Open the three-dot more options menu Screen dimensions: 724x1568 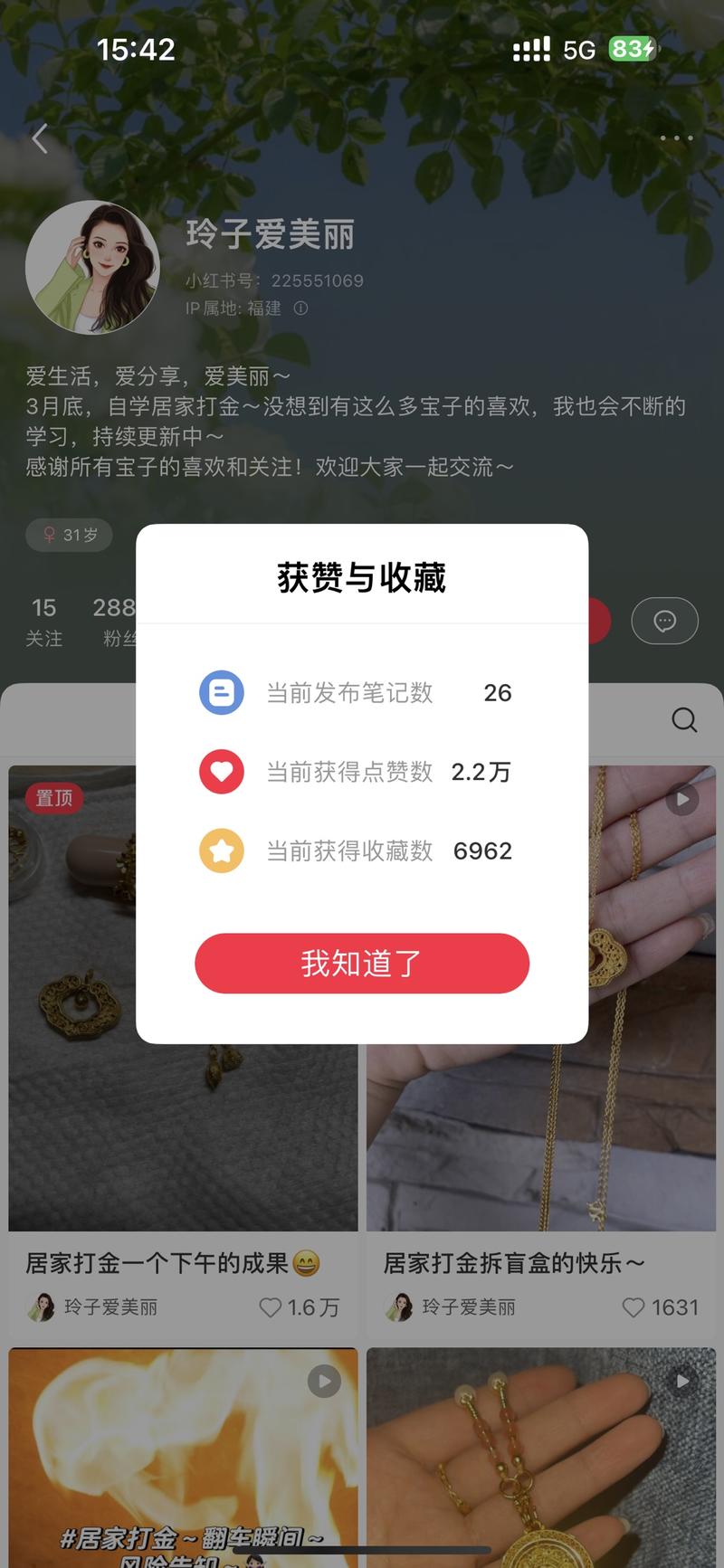675,138
